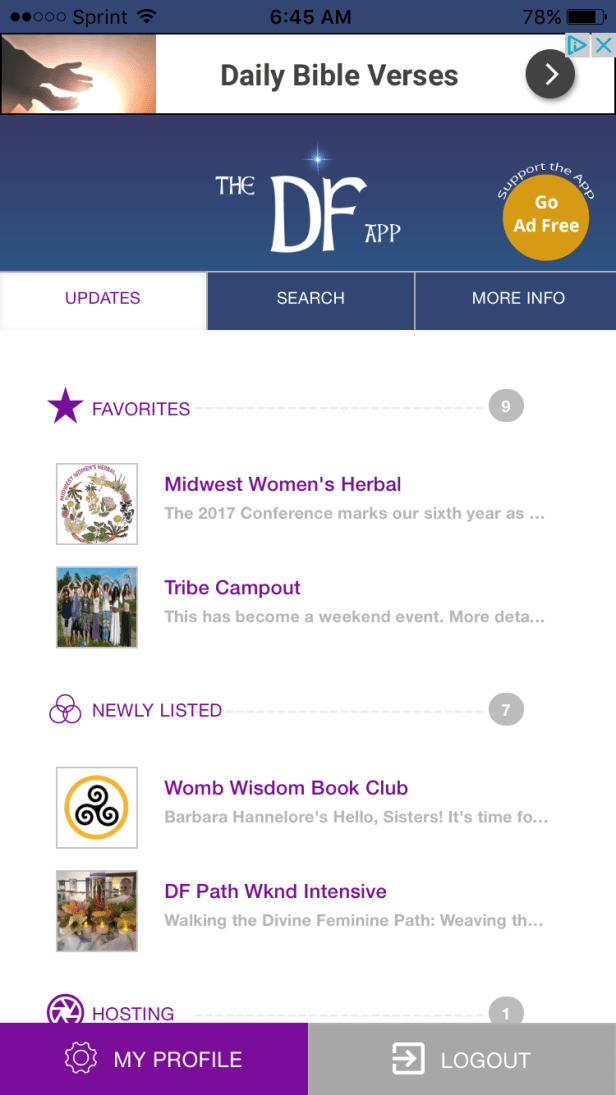This screenshot has height=1095, width=616.
Task: Switch to the Updates tab
Action: pyautogui.click(x=103, y=299)
